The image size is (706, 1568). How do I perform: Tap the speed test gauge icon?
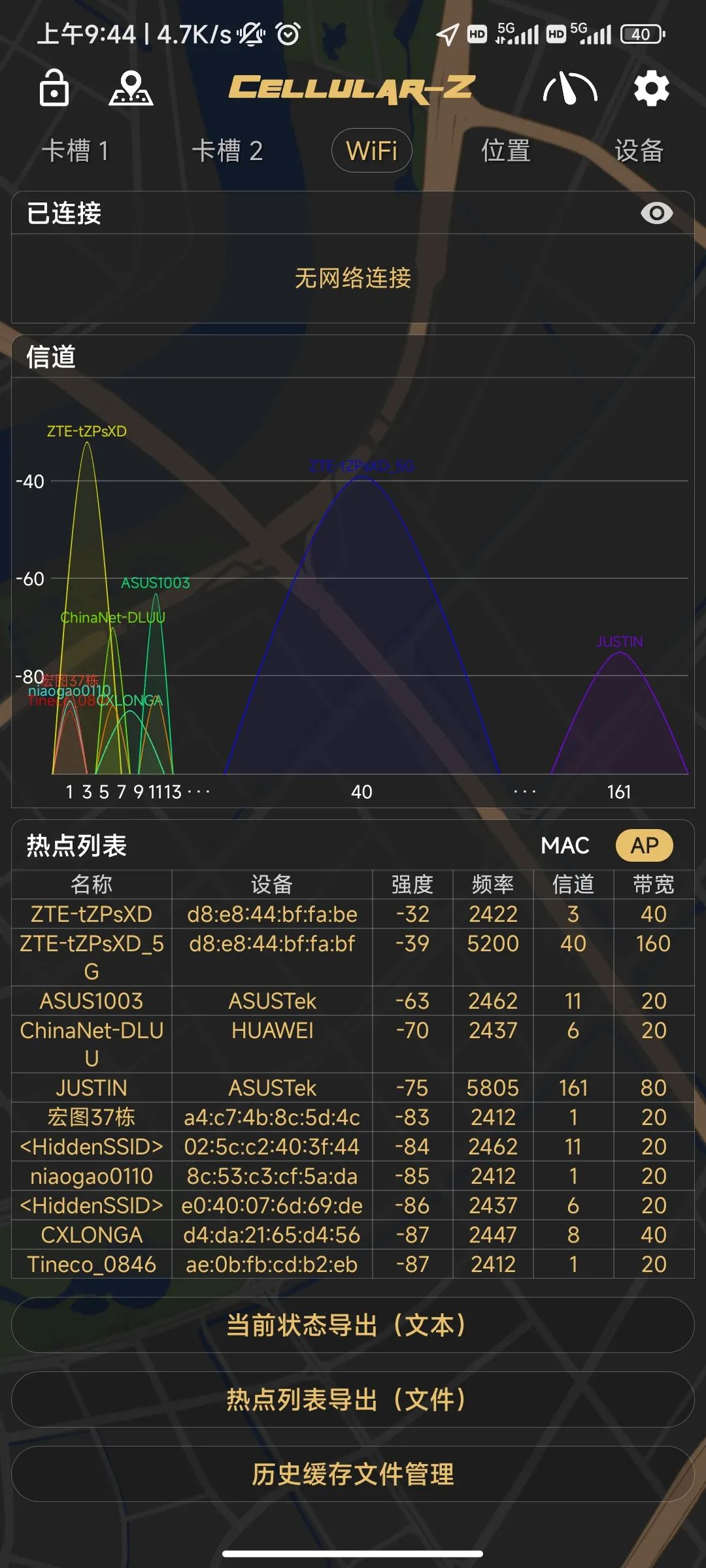tap(571, 88)
